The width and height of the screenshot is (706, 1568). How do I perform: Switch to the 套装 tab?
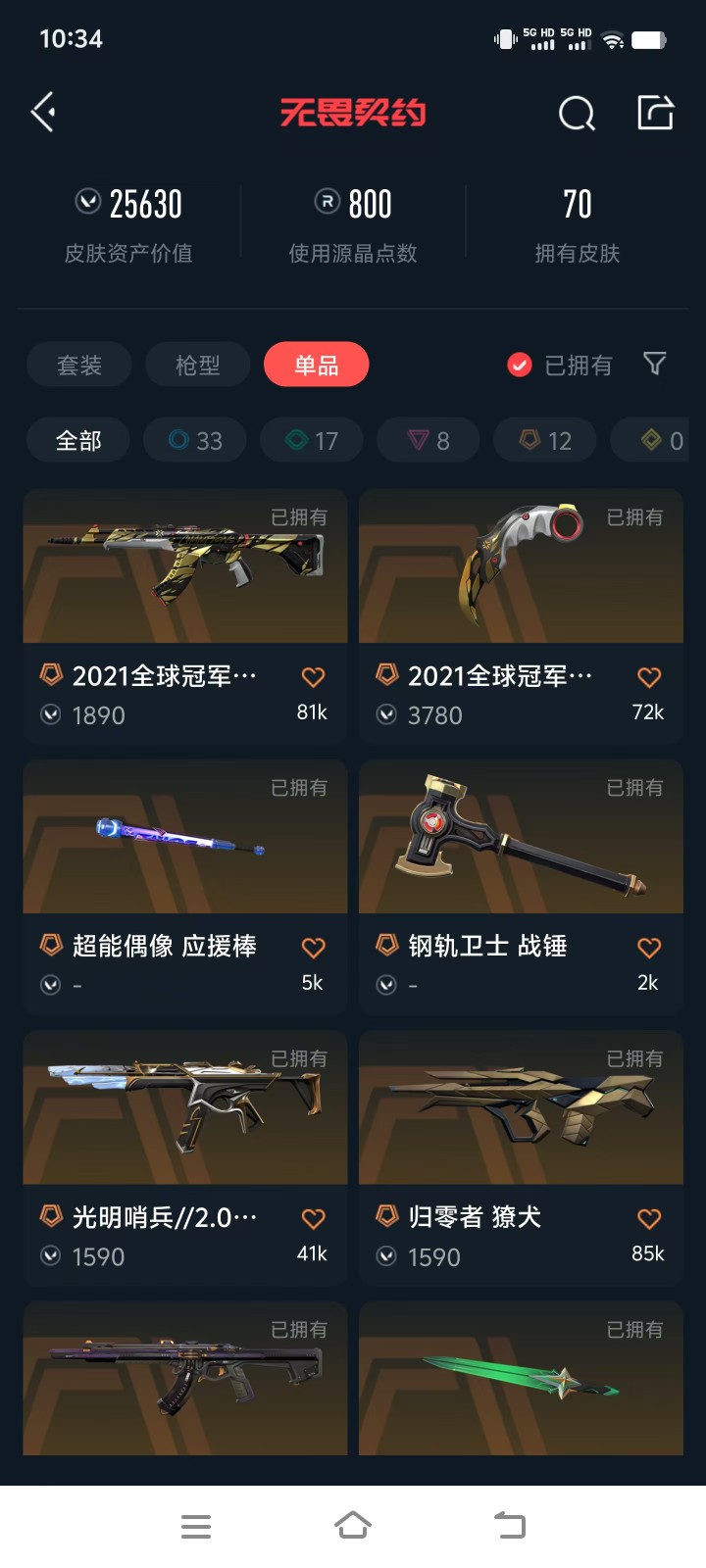[79, 365]
